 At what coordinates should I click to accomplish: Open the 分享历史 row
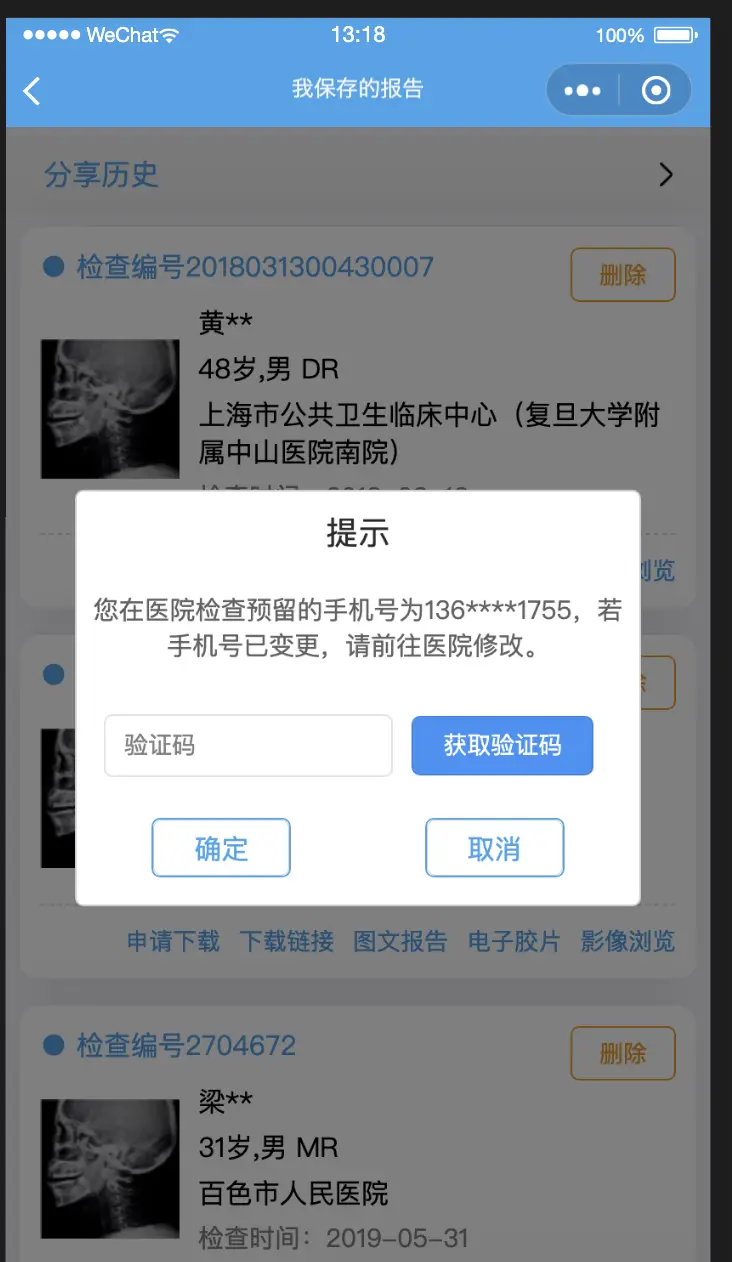(358, 175)
